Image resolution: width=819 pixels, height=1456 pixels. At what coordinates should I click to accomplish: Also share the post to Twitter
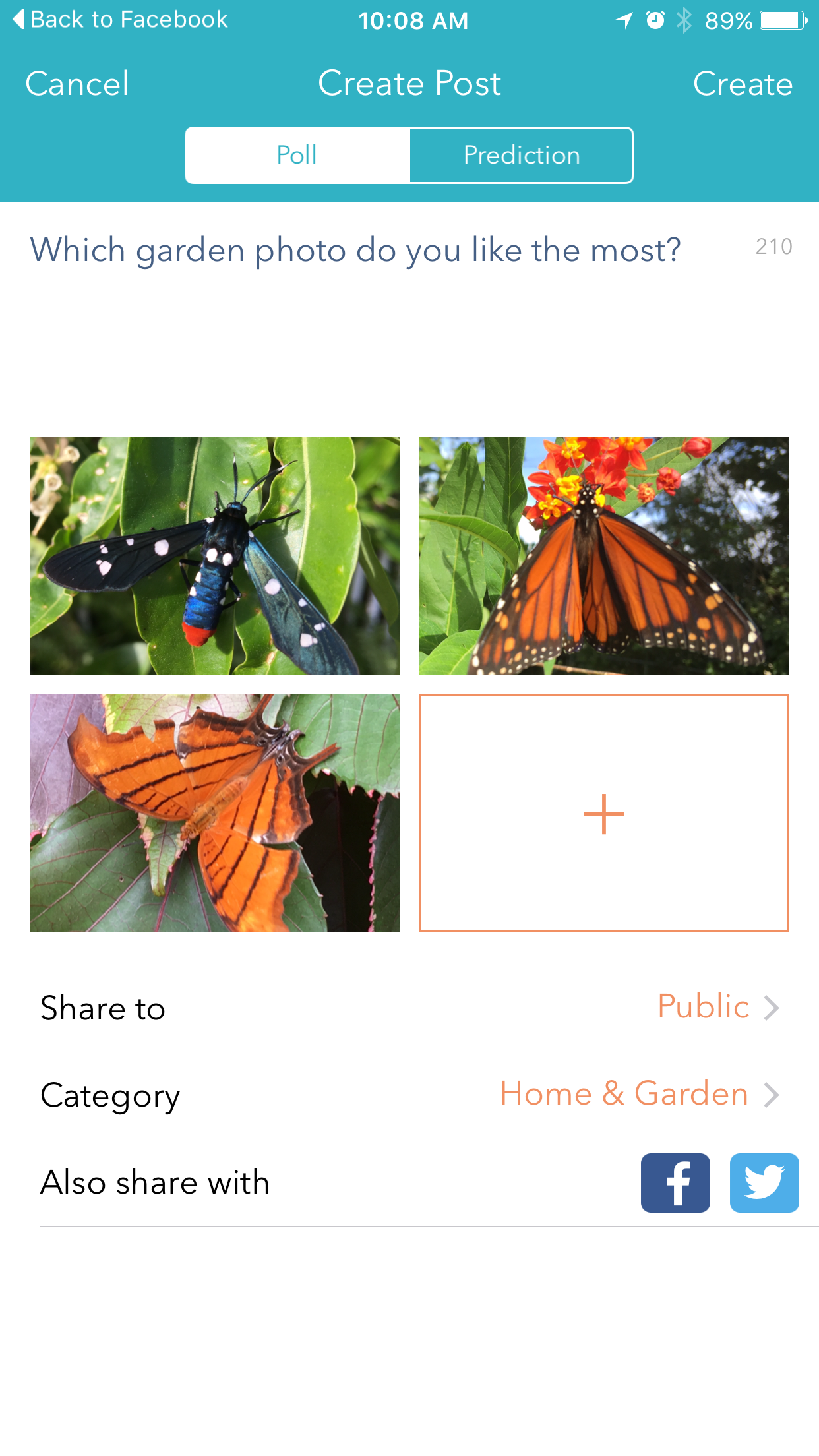(x=764, y=1182)
